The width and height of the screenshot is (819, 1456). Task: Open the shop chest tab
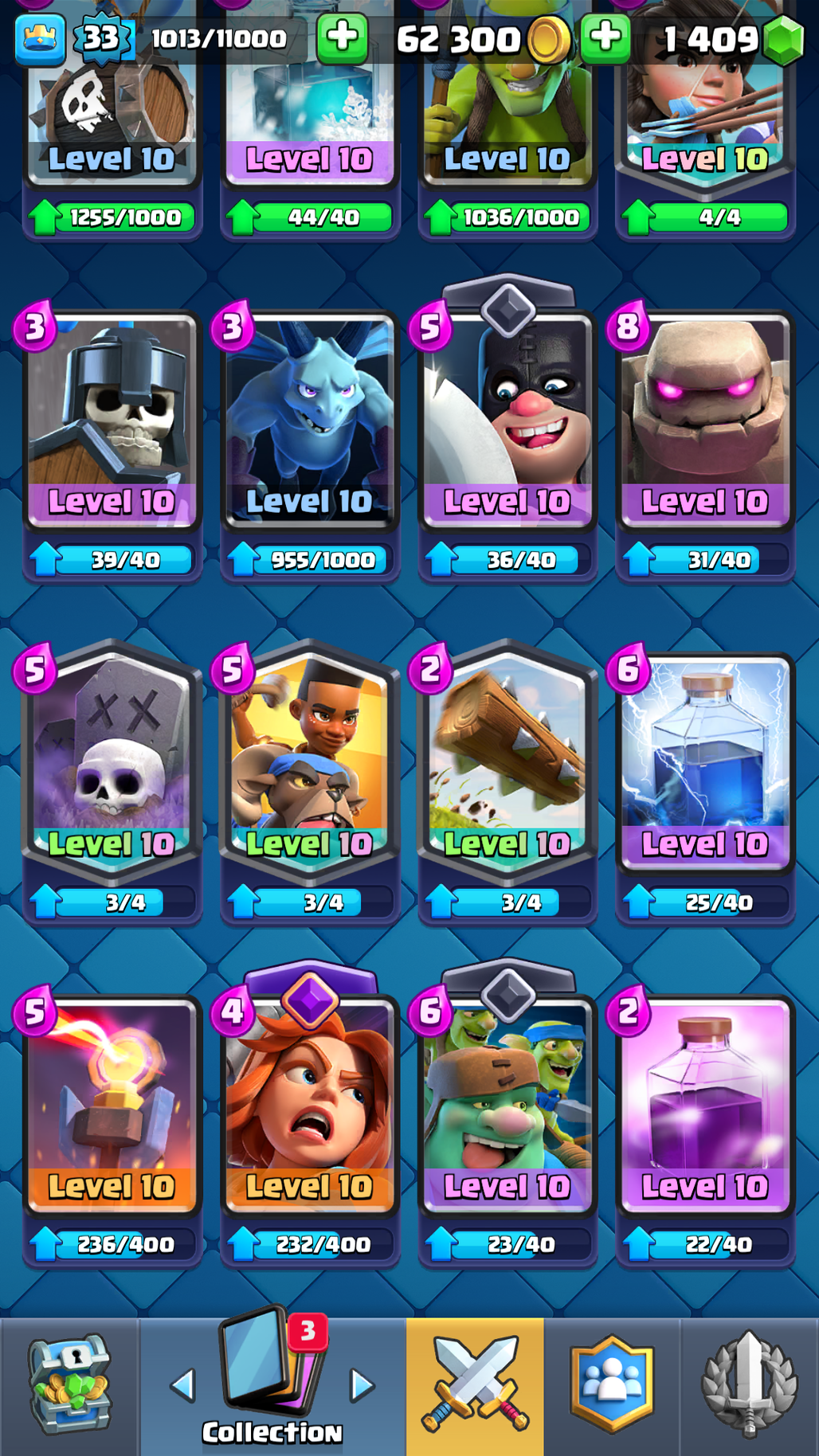point(69,1386)
